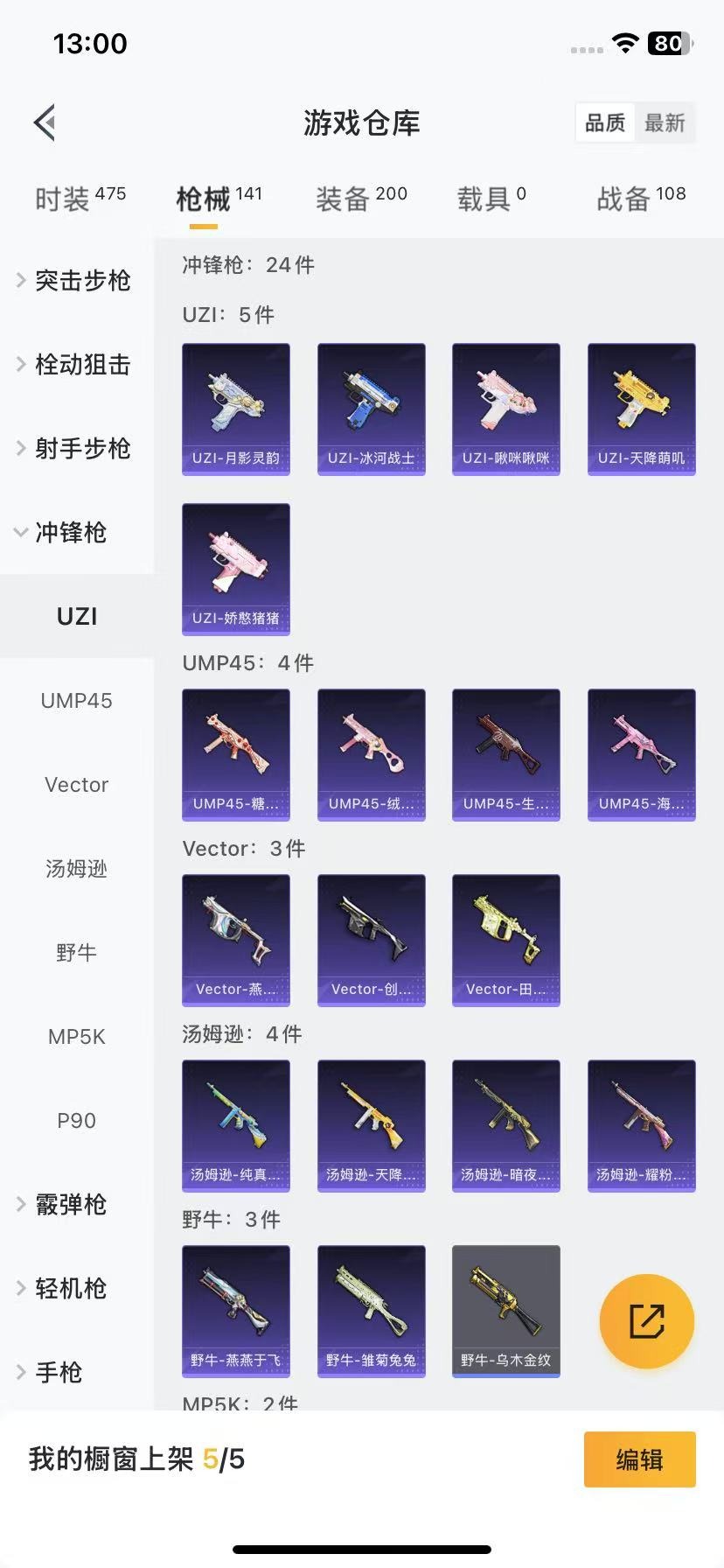Switch to the 时装 tab
This screenshot has width=724, height=1568.
click(80, 199)
